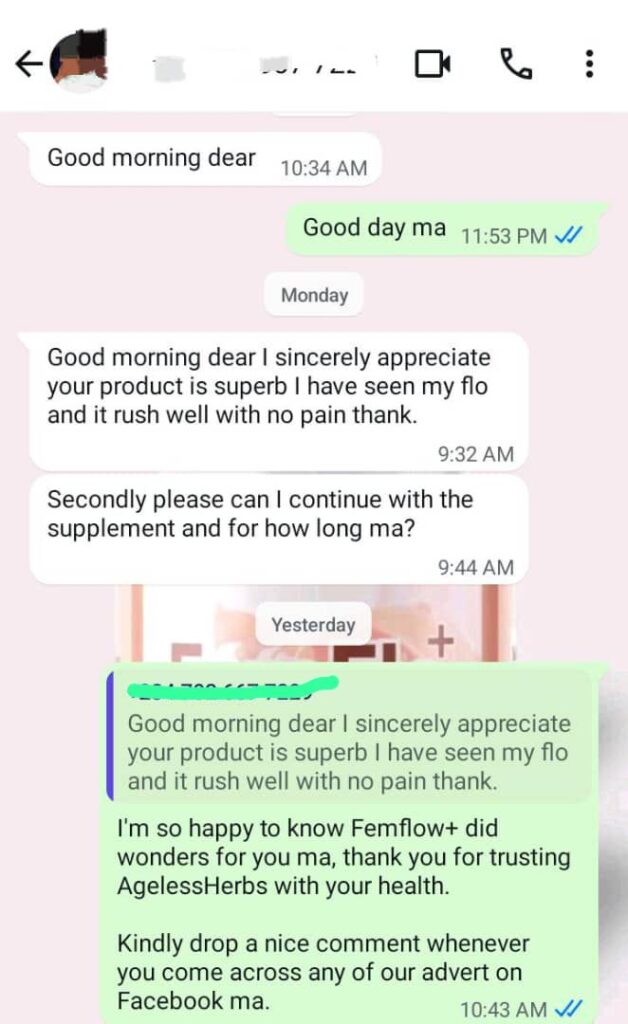Open the overflow menu with three dots
This screenshot has height=1024, width=628.
tap(589, 64)
